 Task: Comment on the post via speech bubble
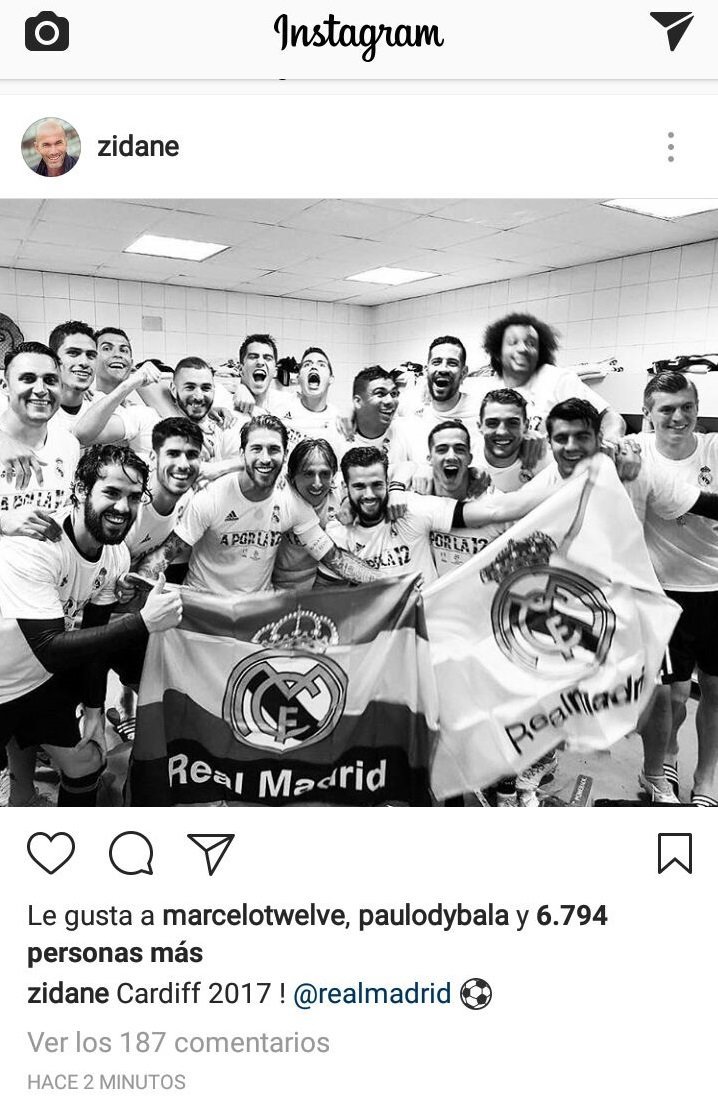tap(131, 853)
